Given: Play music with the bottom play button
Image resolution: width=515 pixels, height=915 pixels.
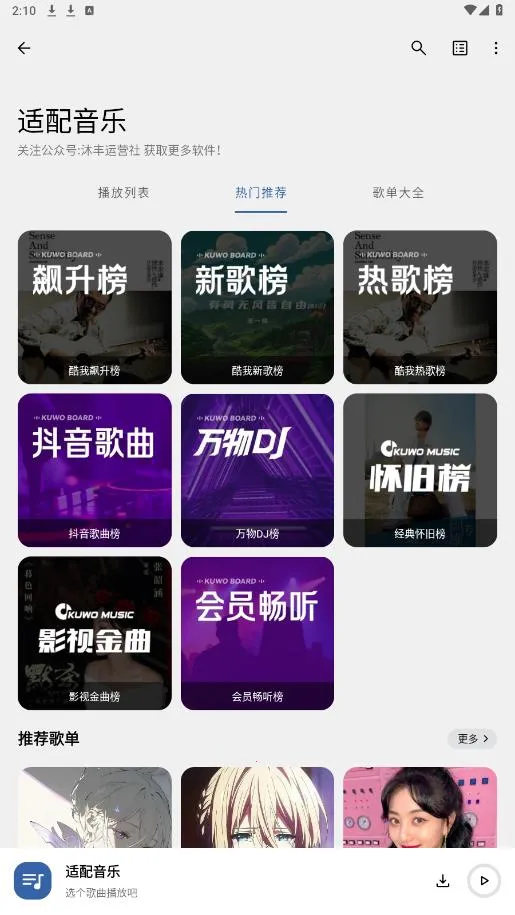Looking at the screenshot, I should tap(484, 881).
